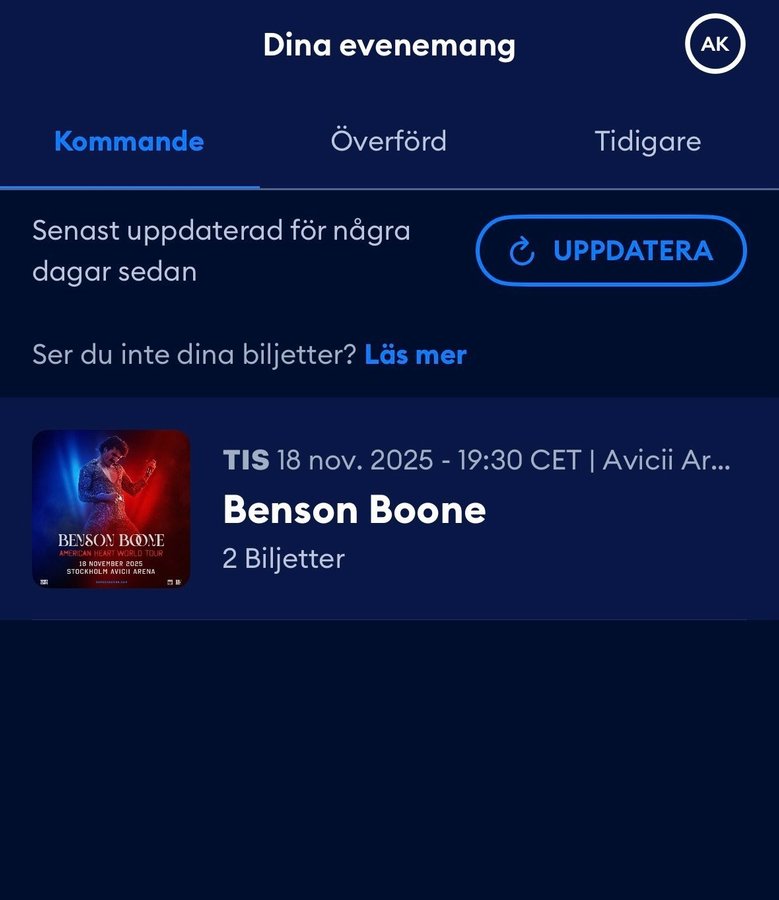Screen dimensions: 779x900
Task: Switch to the Överförd tab
Action: [x=388, y=141]
